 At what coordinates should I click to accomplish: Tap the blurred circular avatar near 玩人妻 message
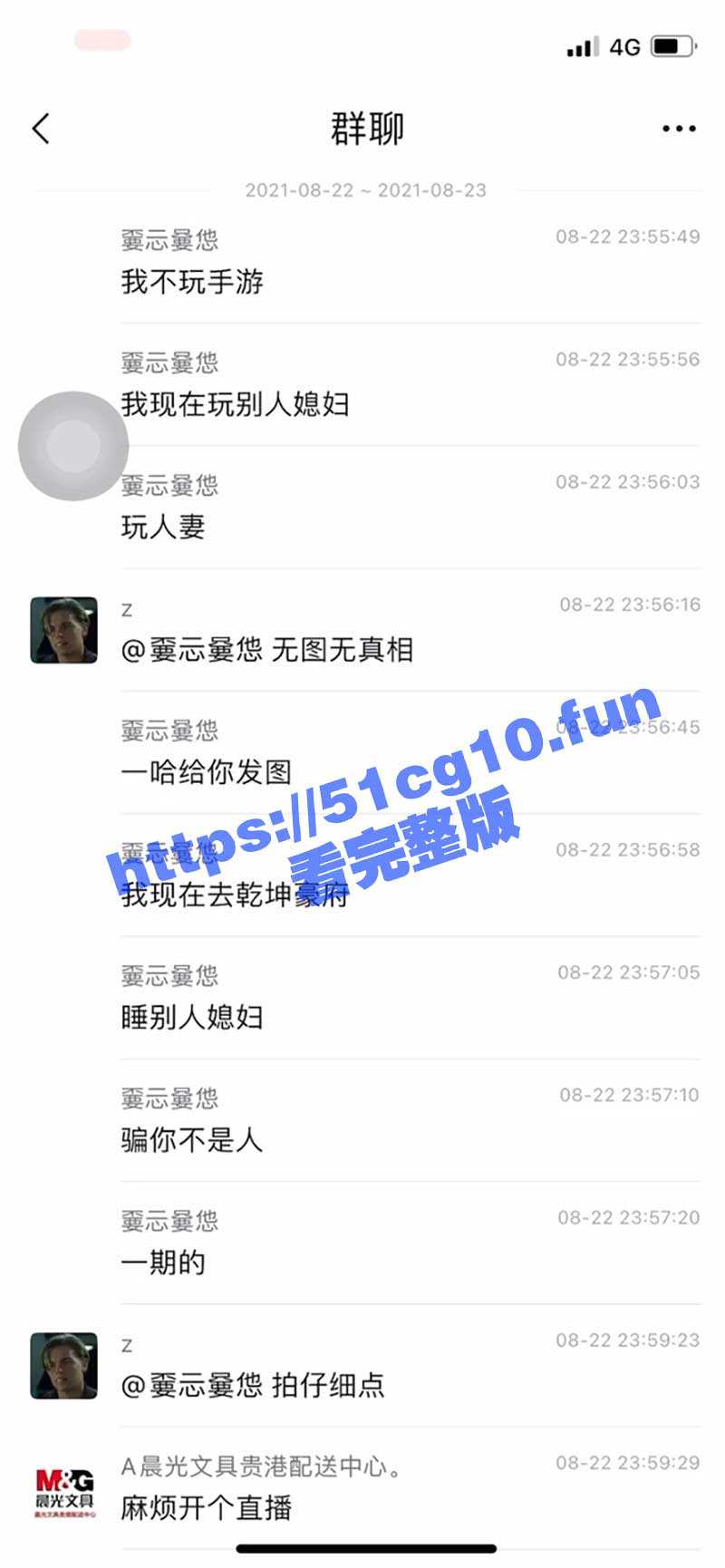[71, 446]
